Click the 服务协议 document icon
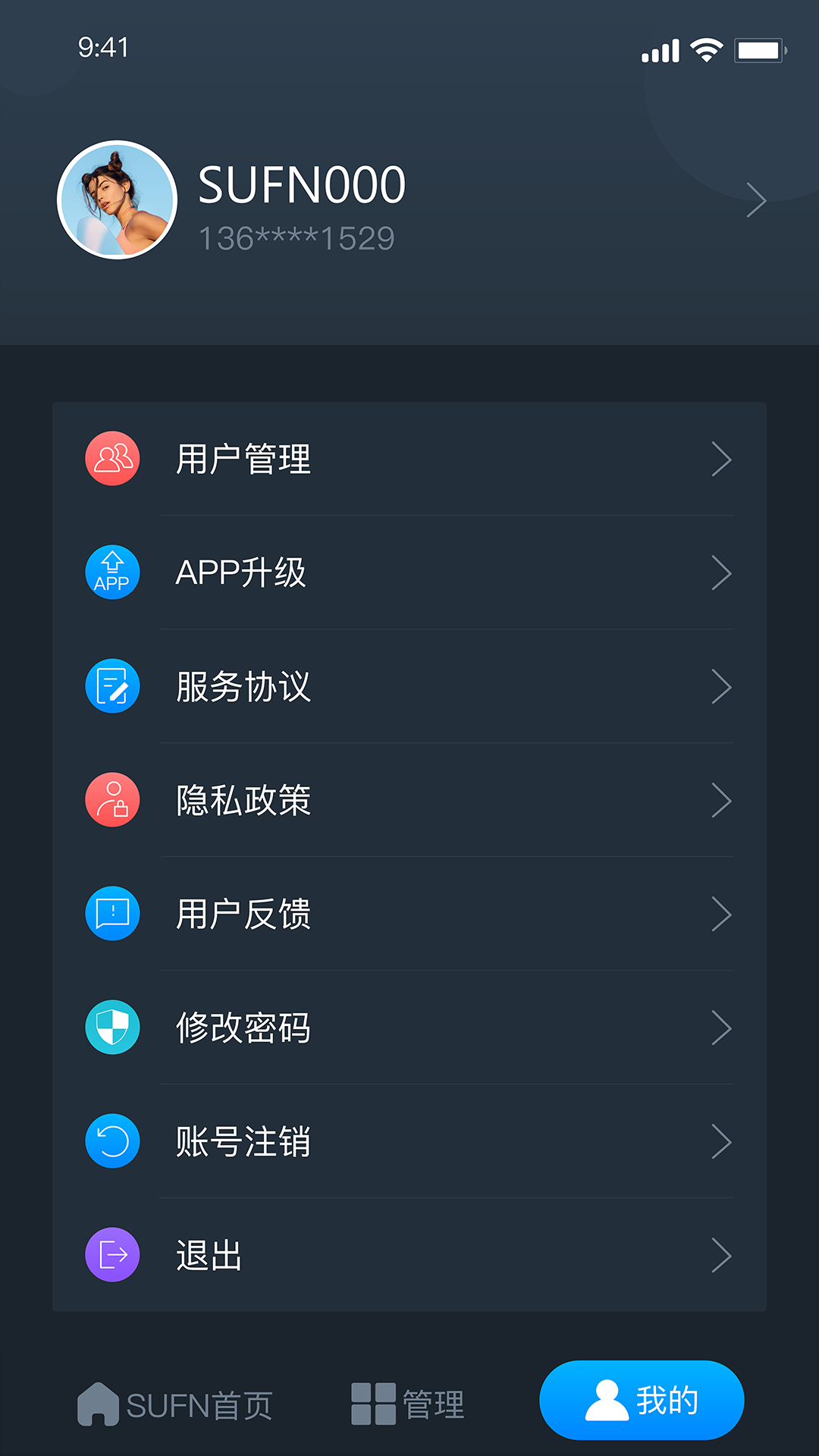 click(x=112, y=686)
